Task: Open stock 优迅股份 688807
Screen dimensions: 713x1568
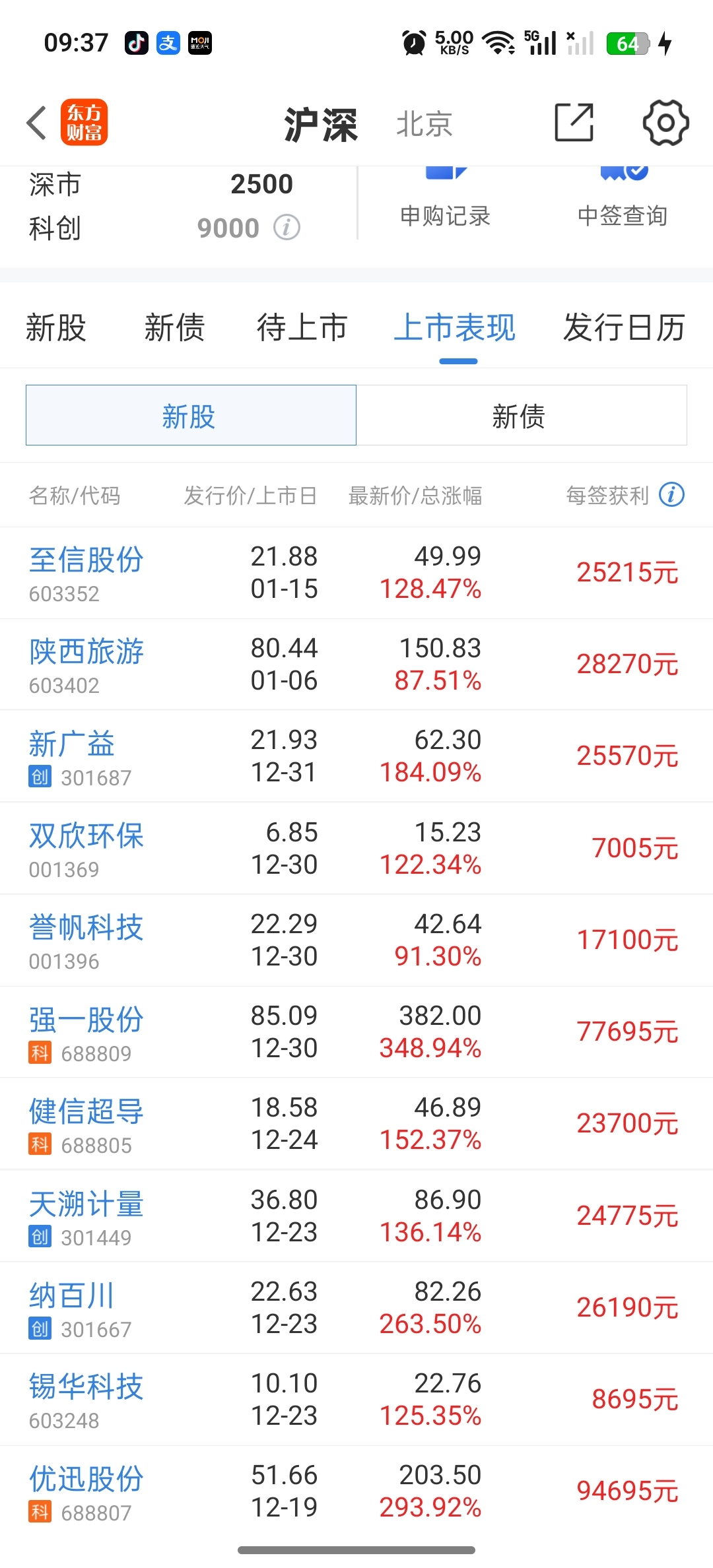Action: click(356, 1491)
